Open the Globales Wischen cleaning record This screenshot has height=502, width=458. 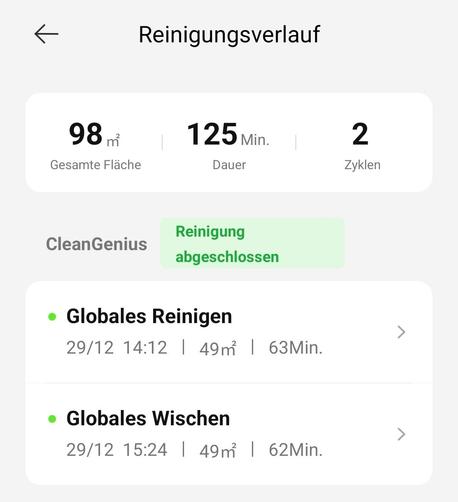(x=229, y=434)
